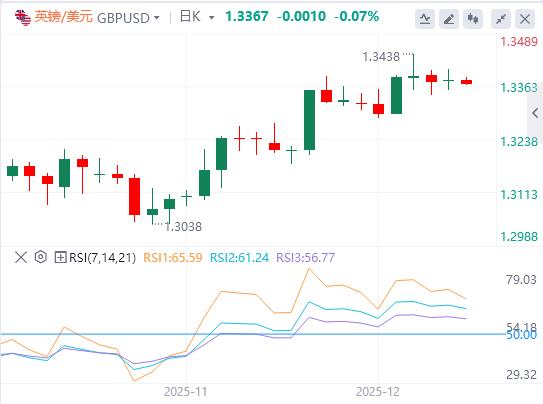Open the indicators chart-line icon

(x=425, y=19)
